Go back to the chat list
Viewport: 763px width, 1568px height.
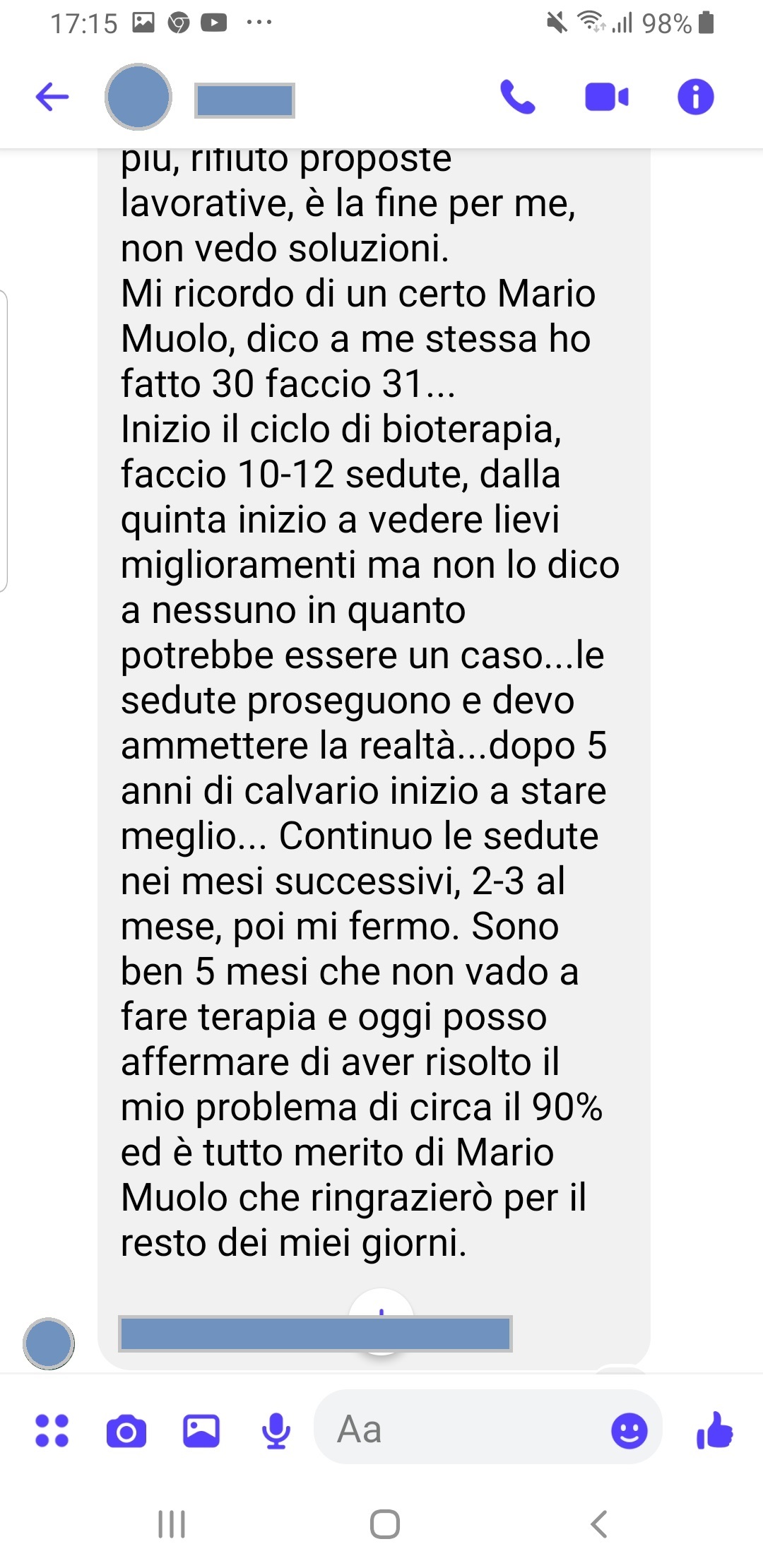pos(52,97)
